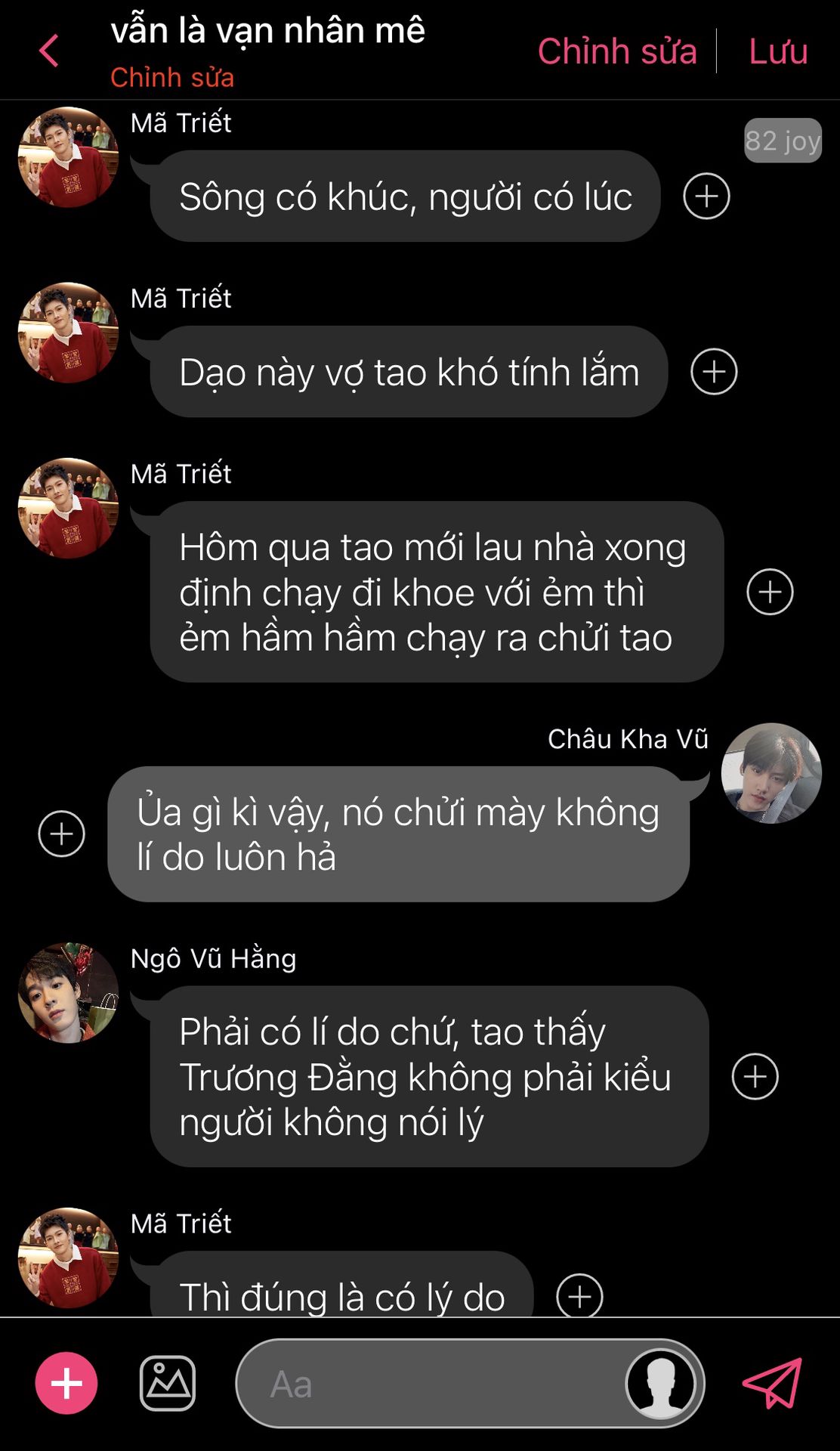The height and width of the screenshot is (1451, 840).
Task: Tap plus beside "Thì đúng là có lý do"
Action: (x=579, y=1296)
